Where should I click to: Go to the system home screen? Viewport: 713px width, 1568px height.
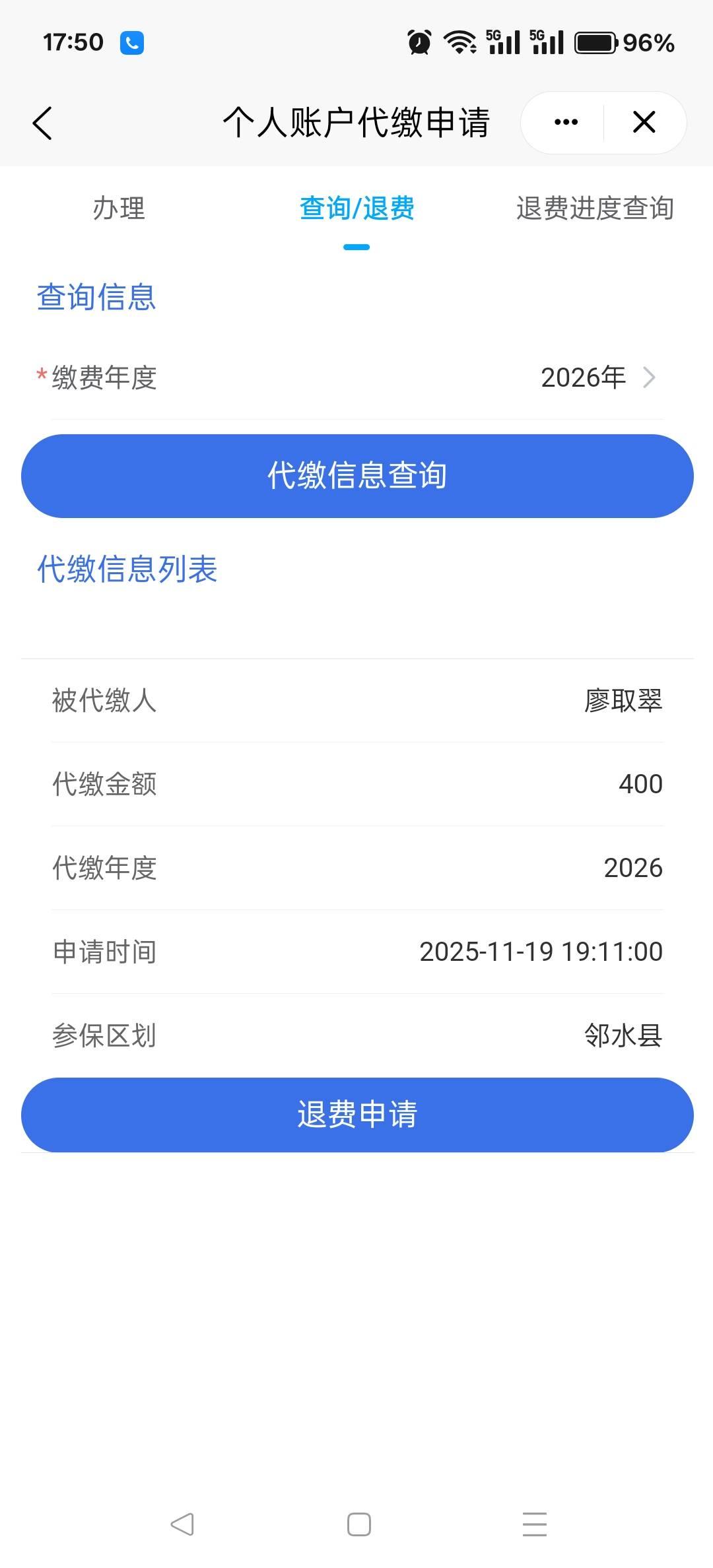[358, 1524]
